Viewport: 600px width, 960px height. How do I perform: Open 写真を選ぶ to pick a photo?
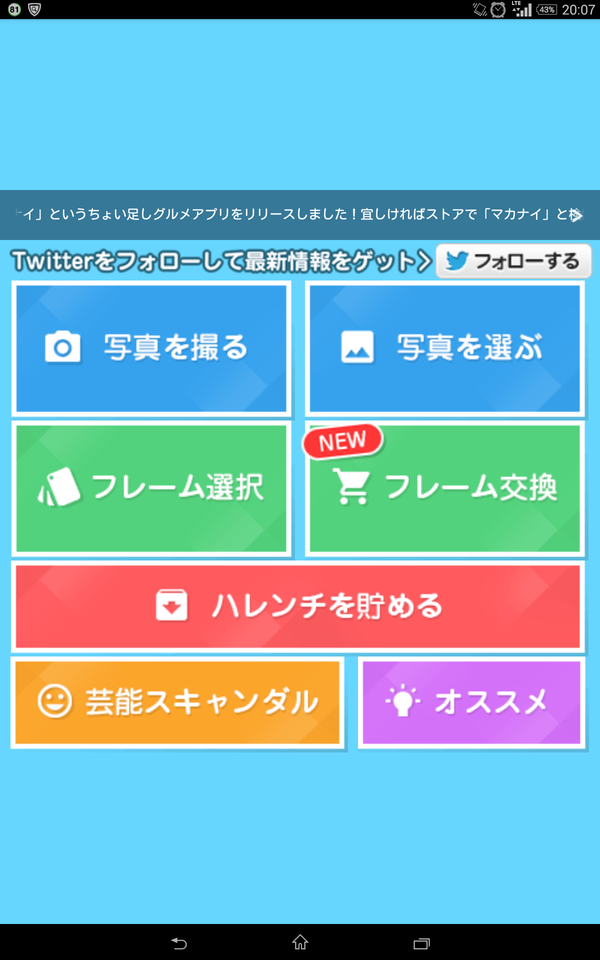click(x=444, y=348)
